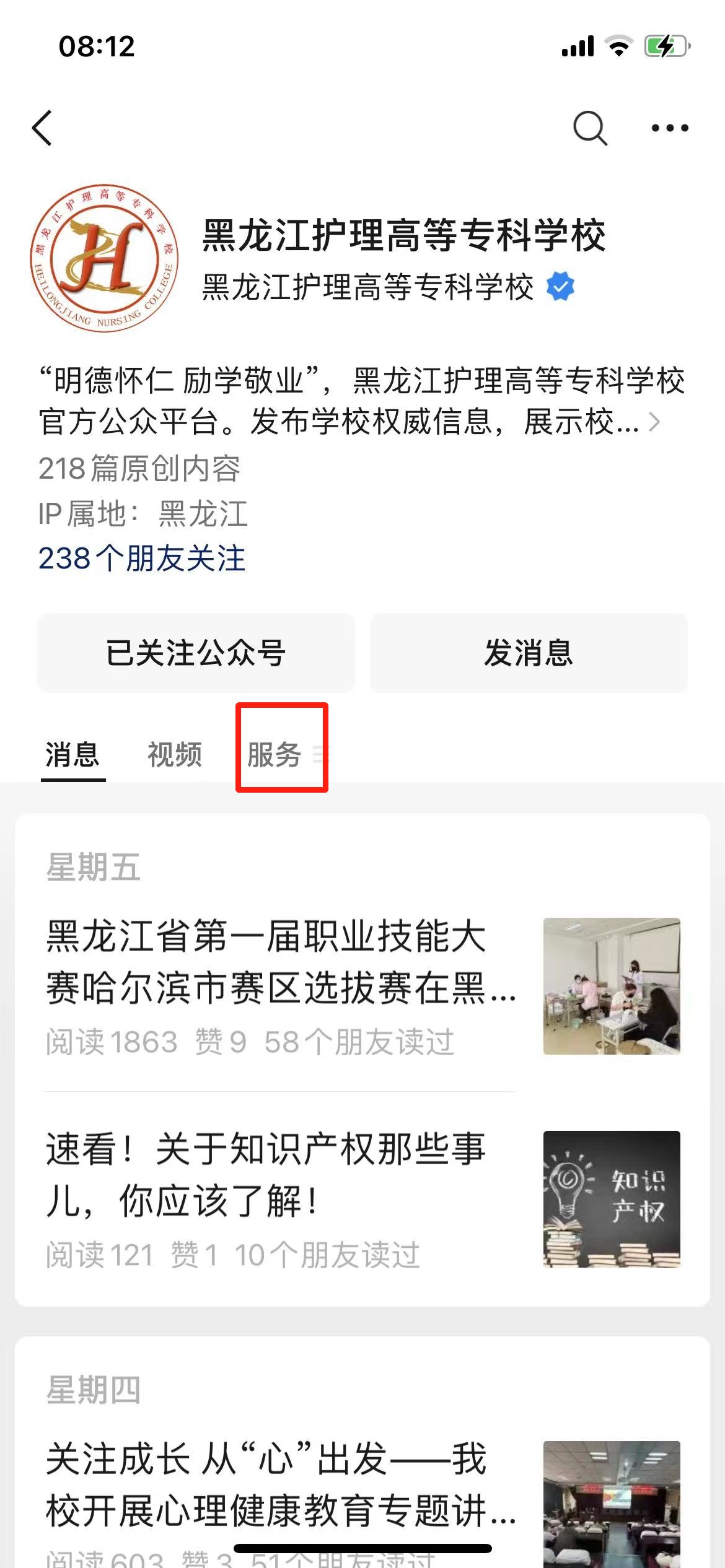This screenshot has width=725, height=1568.
Task: Open the 服务 tab menu
Action: coord(282,754)
